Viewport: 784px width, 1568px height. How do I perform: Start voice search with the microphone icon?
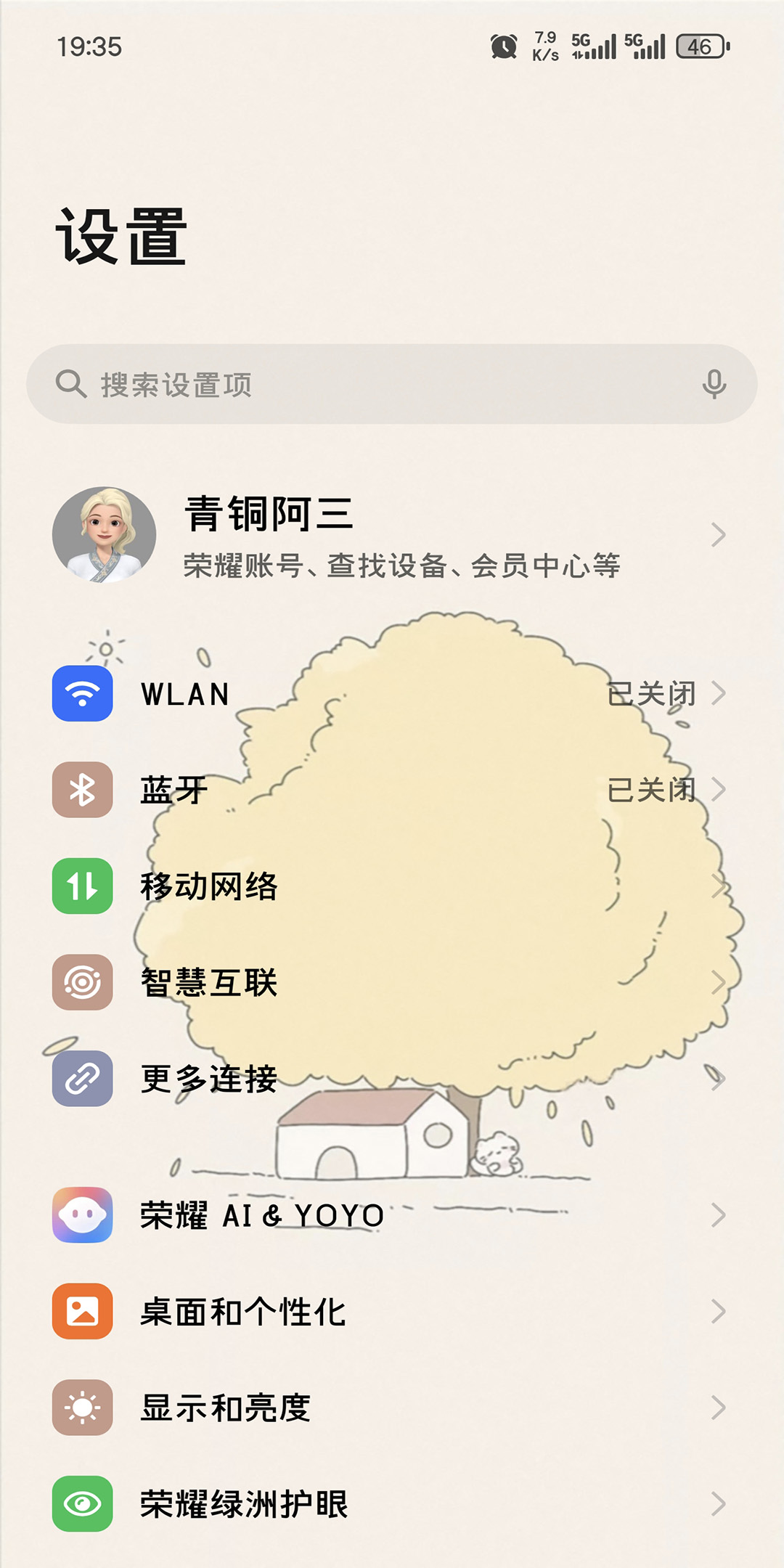point(714,384)
